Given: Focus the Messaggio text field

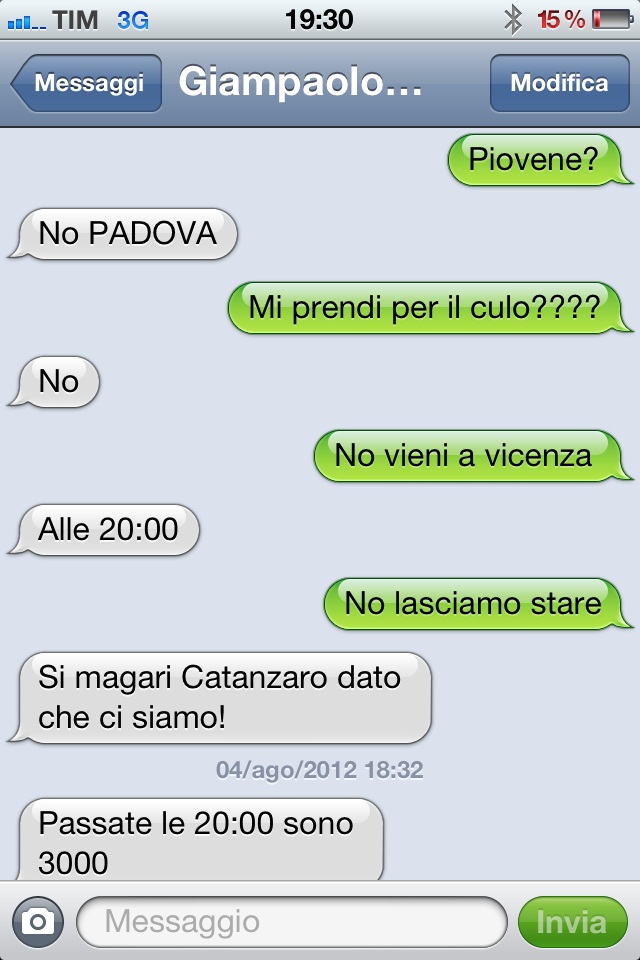Looking at the screenshot, I should click(292, 921).
